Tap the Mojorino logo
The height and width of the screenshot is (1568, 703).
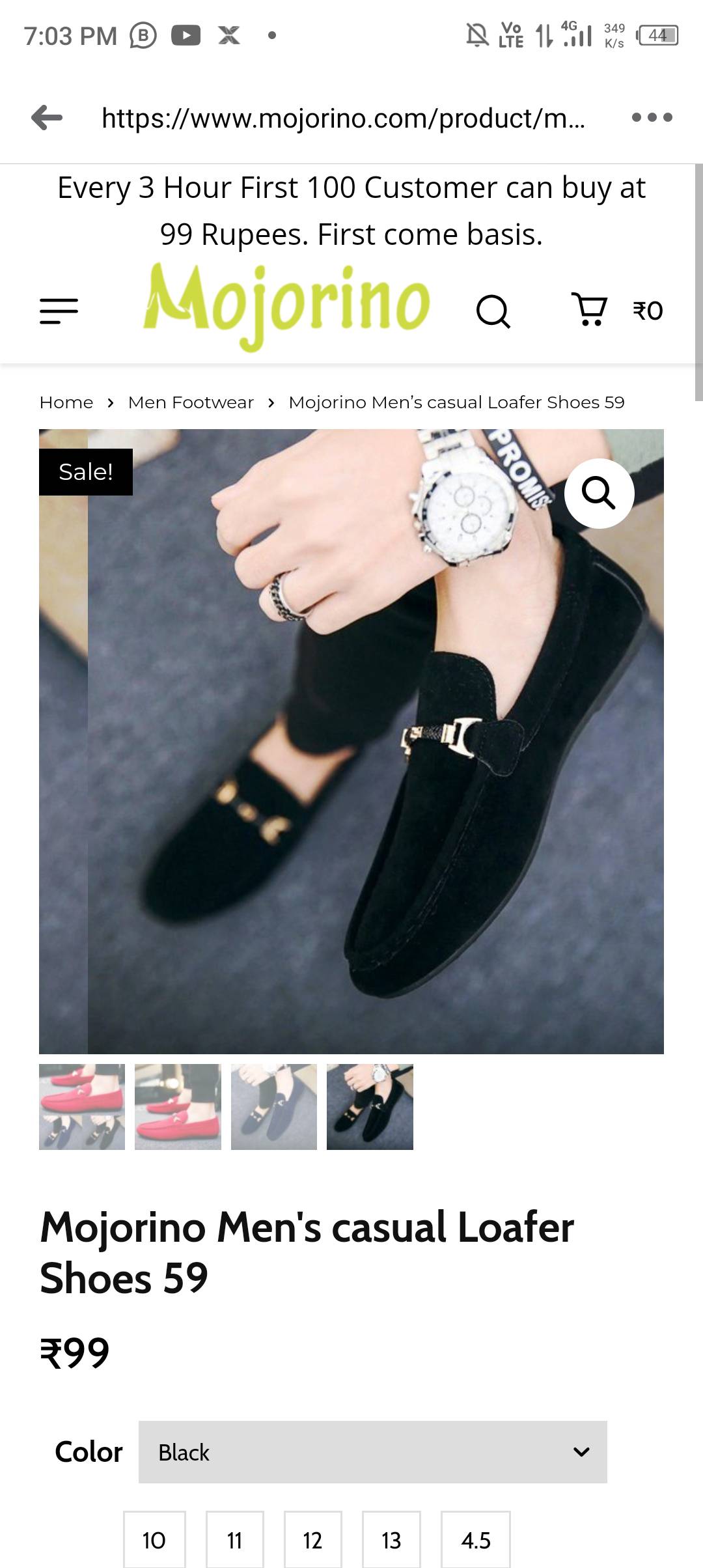(x=286, y=306)
